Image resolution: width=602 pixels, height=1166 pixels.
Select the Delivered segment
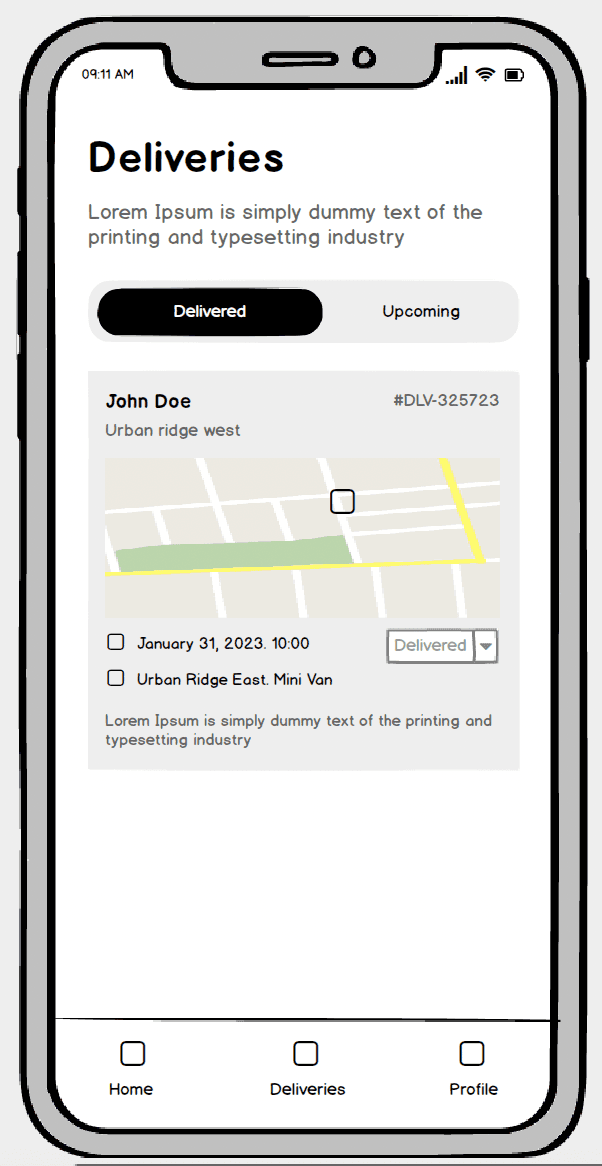(210, 311)
